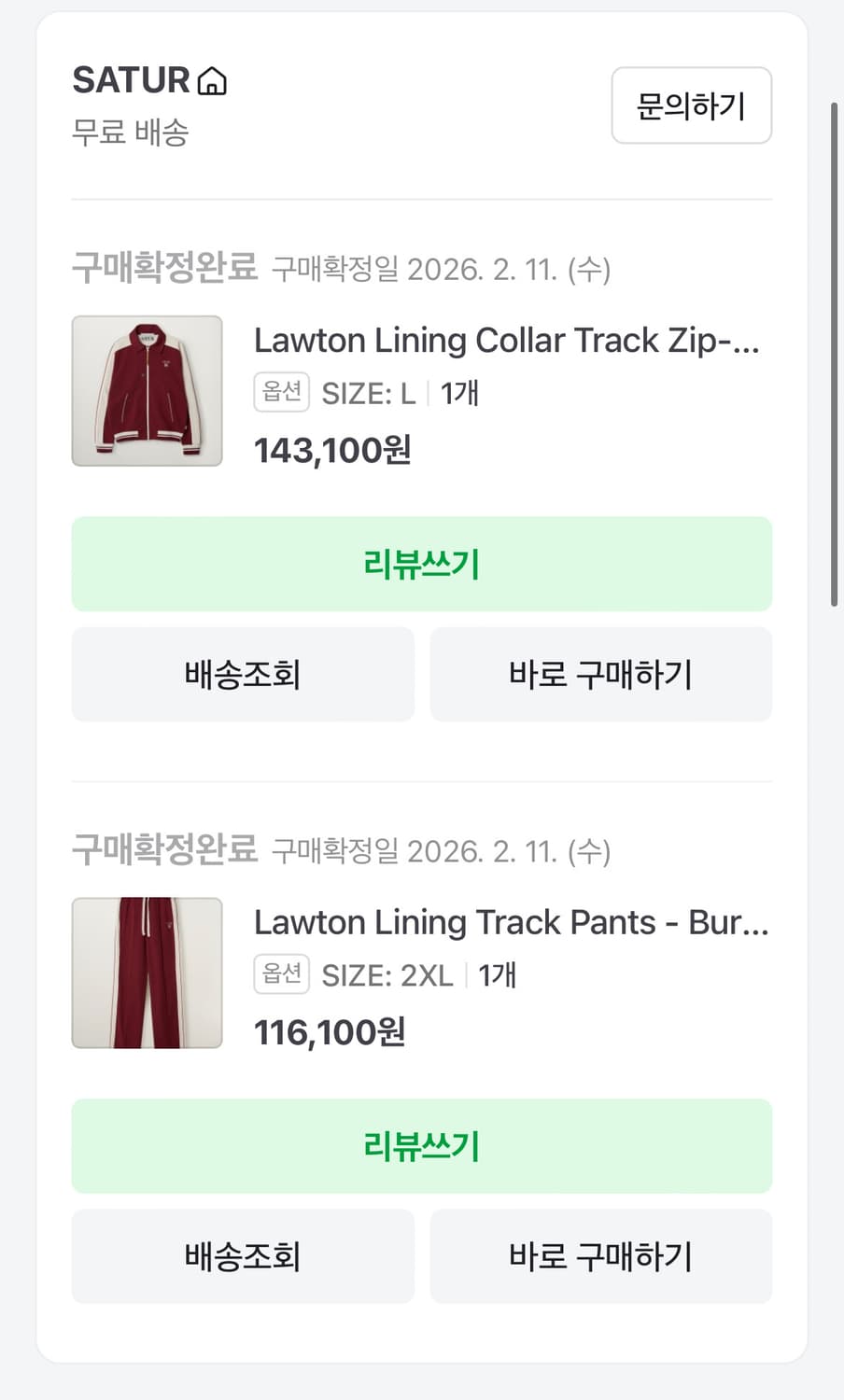Viewport: 844px width, 1400px height.
Task: Click 리뷰쓰기 for the Track Zip-Up jacket
Action: 421,564
